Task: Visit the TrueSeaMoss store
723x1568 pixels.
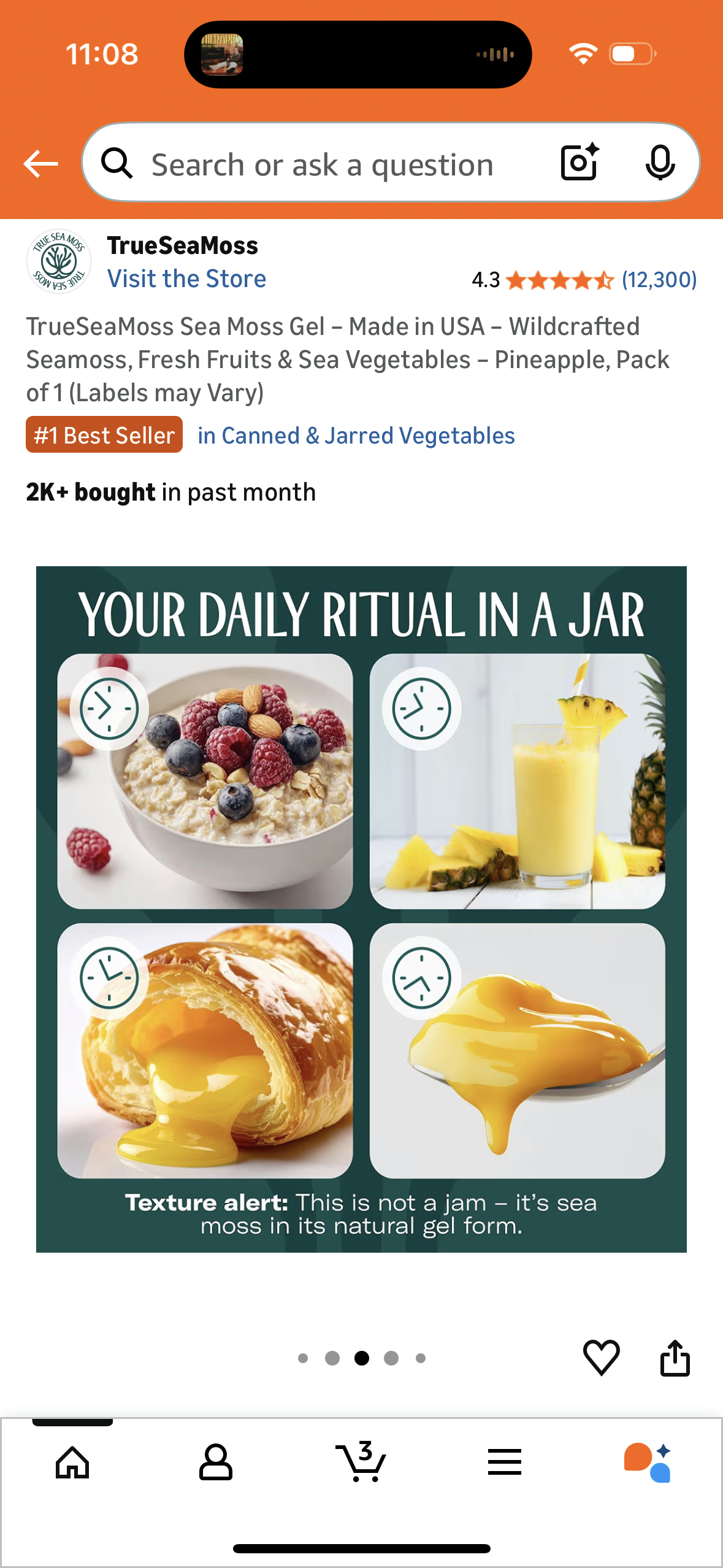Action: 186,279
